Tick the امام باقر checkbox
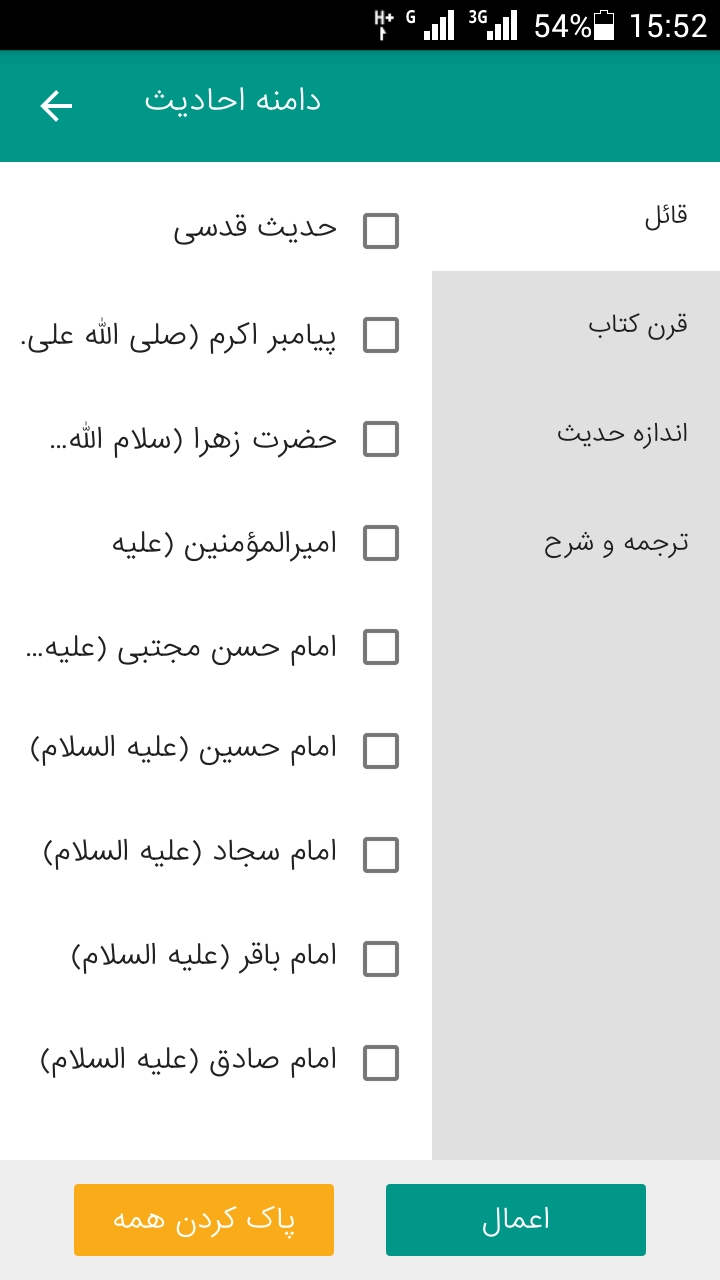Image resolution: width=720 pixels, height=1280 pixels. pos(380,959)
